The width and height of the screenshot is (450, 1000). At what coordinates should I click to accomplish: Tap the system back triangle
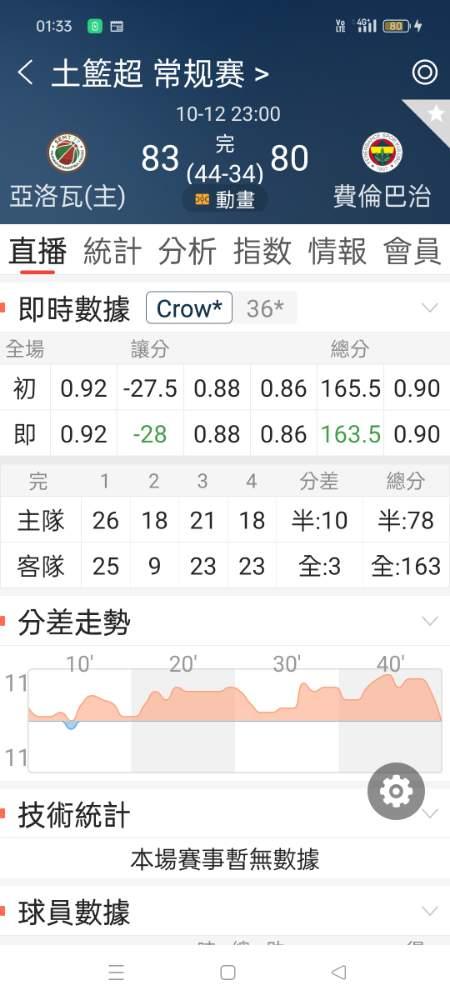(x=339, y=972)
